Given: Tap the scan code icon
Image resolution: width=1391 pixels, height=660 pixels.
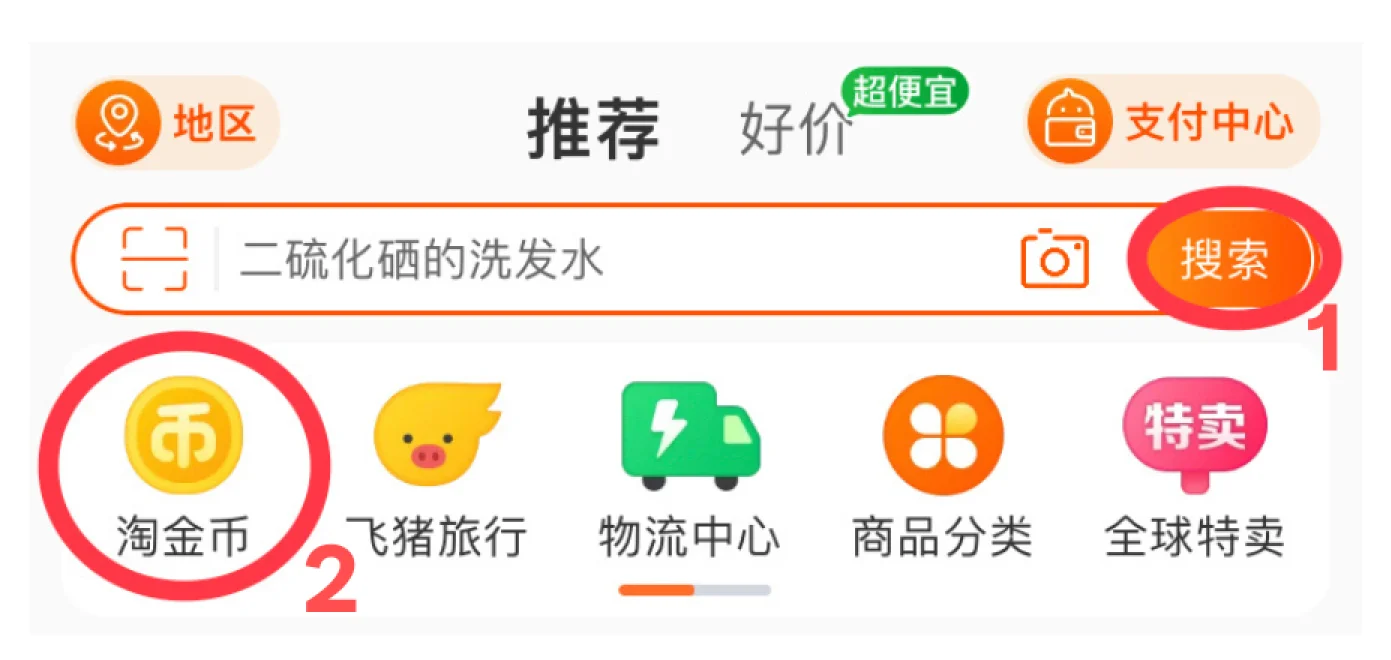Looking at the screenshot, I should point(155,260).
